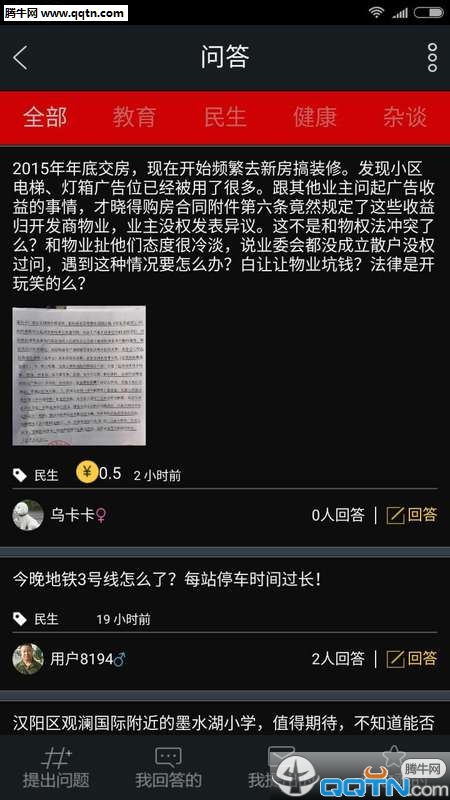Switch to the 民生 tab
This screenshot has width=450, height=800.
(x=224, y=117)
